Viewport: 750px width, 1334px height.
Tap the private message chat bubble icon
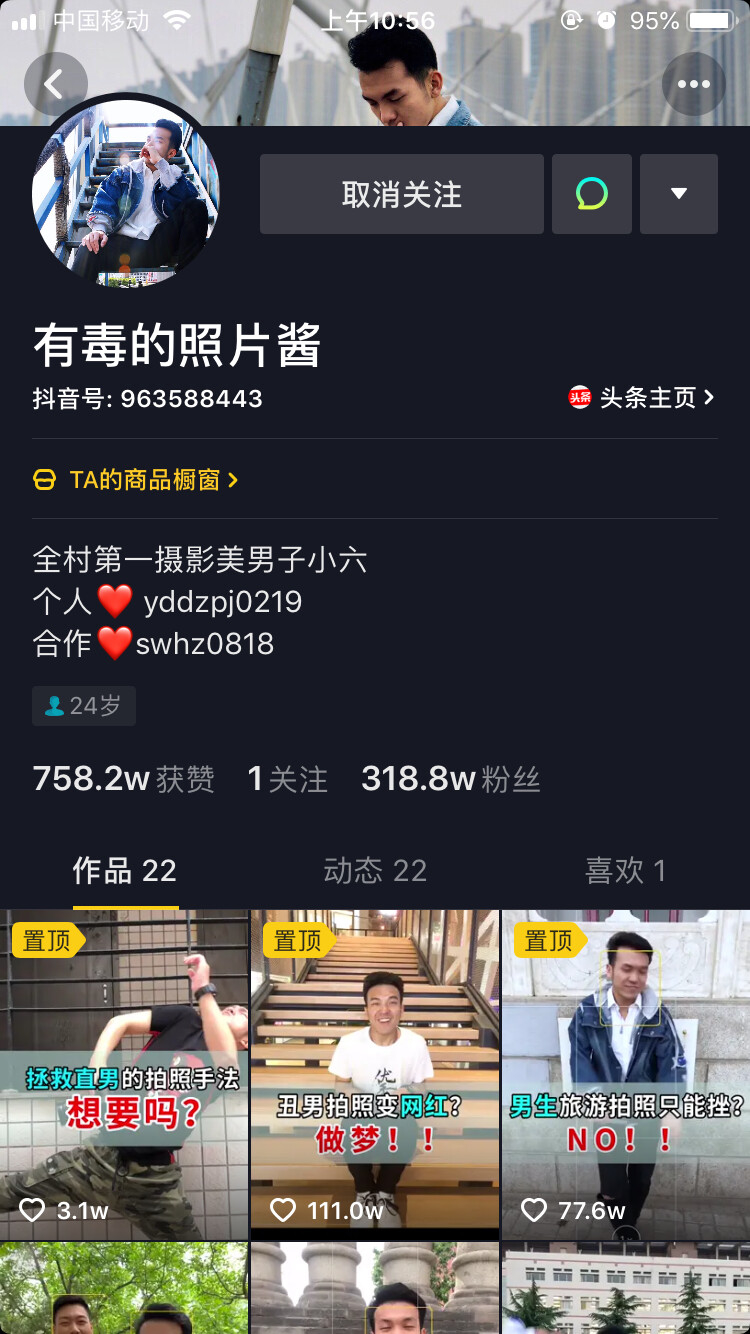[x=591, y=193]
